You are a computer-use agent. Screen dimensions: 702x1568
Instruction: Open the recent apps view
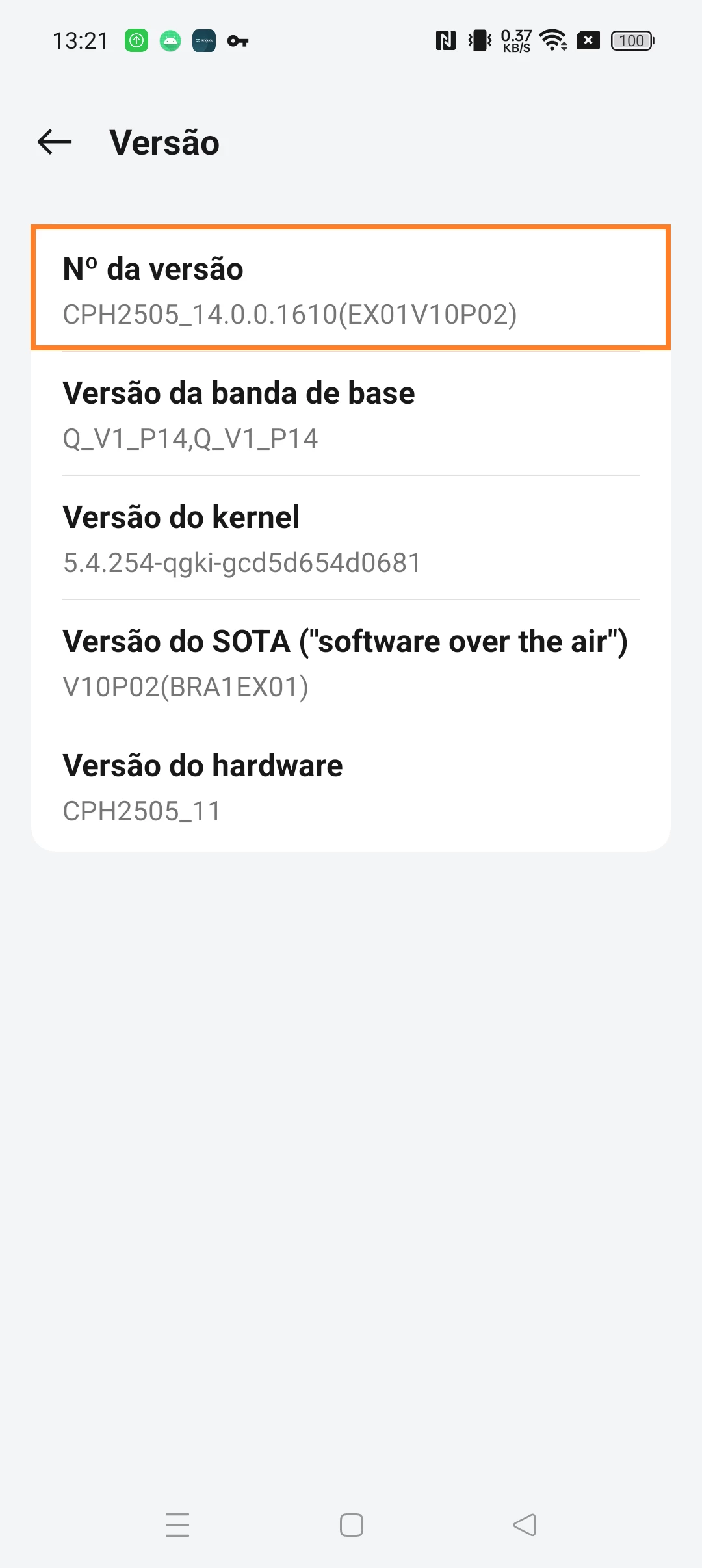(x=177, y=1524)
